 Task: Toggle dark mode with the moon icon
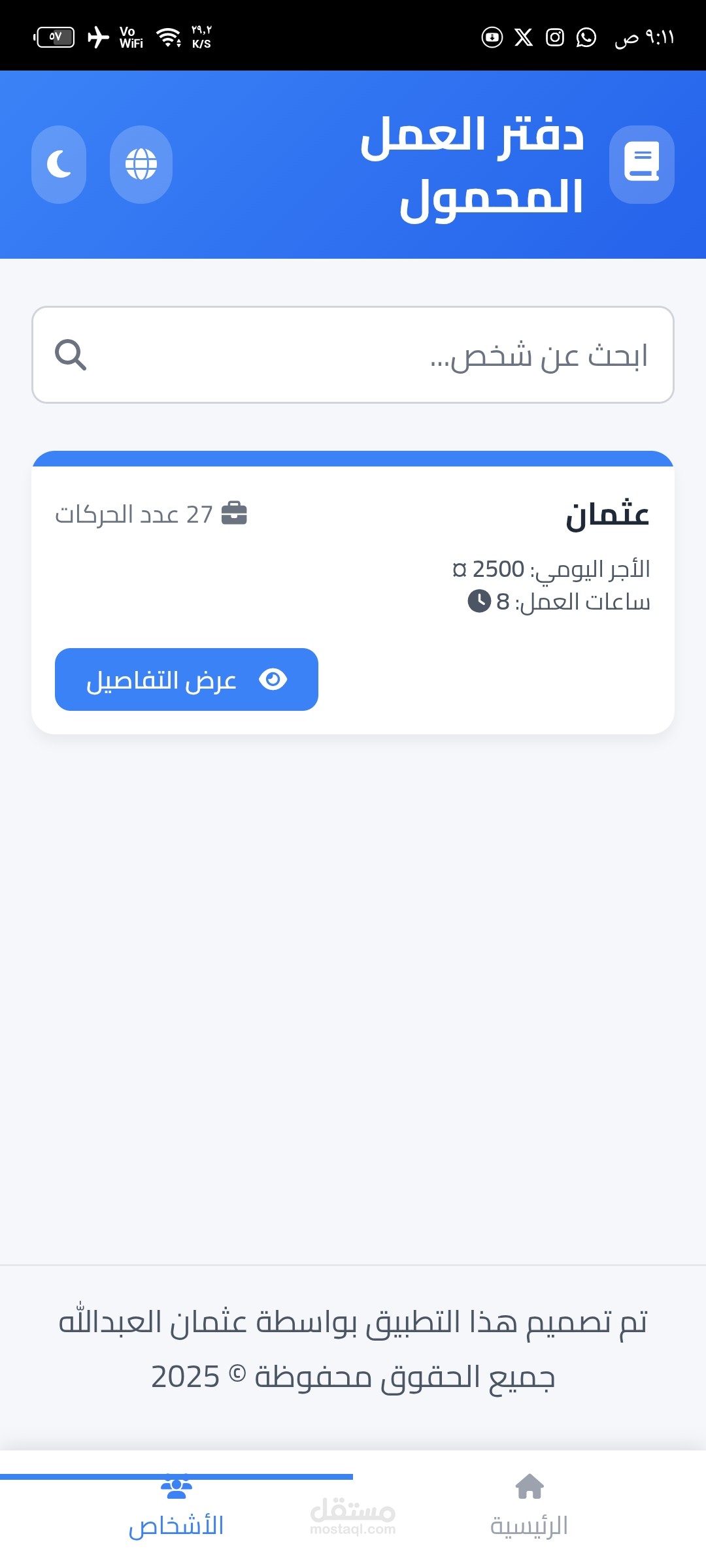tap(59, 164)
